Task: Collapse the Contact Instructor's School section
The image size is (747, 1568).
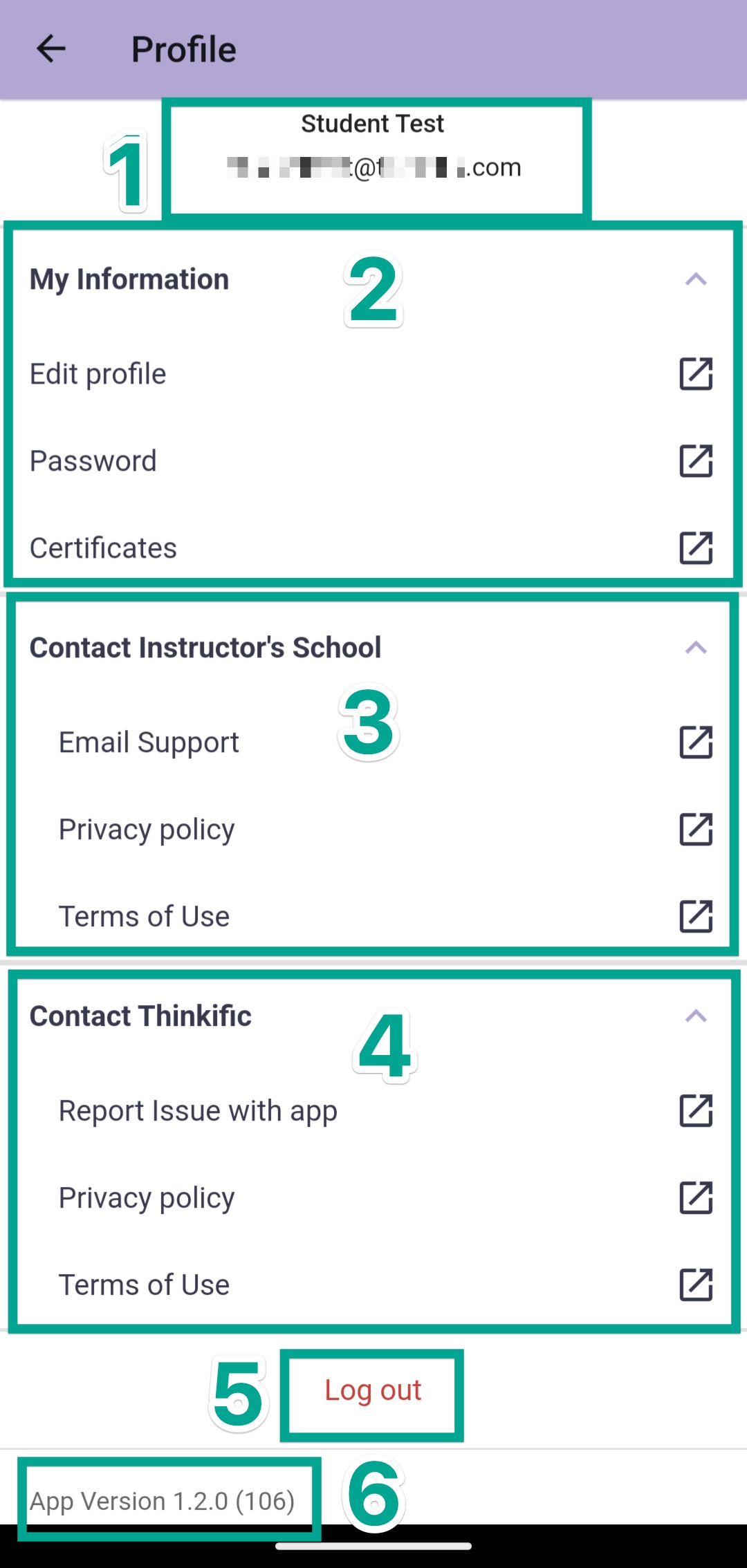Action: tap(696, 648)
